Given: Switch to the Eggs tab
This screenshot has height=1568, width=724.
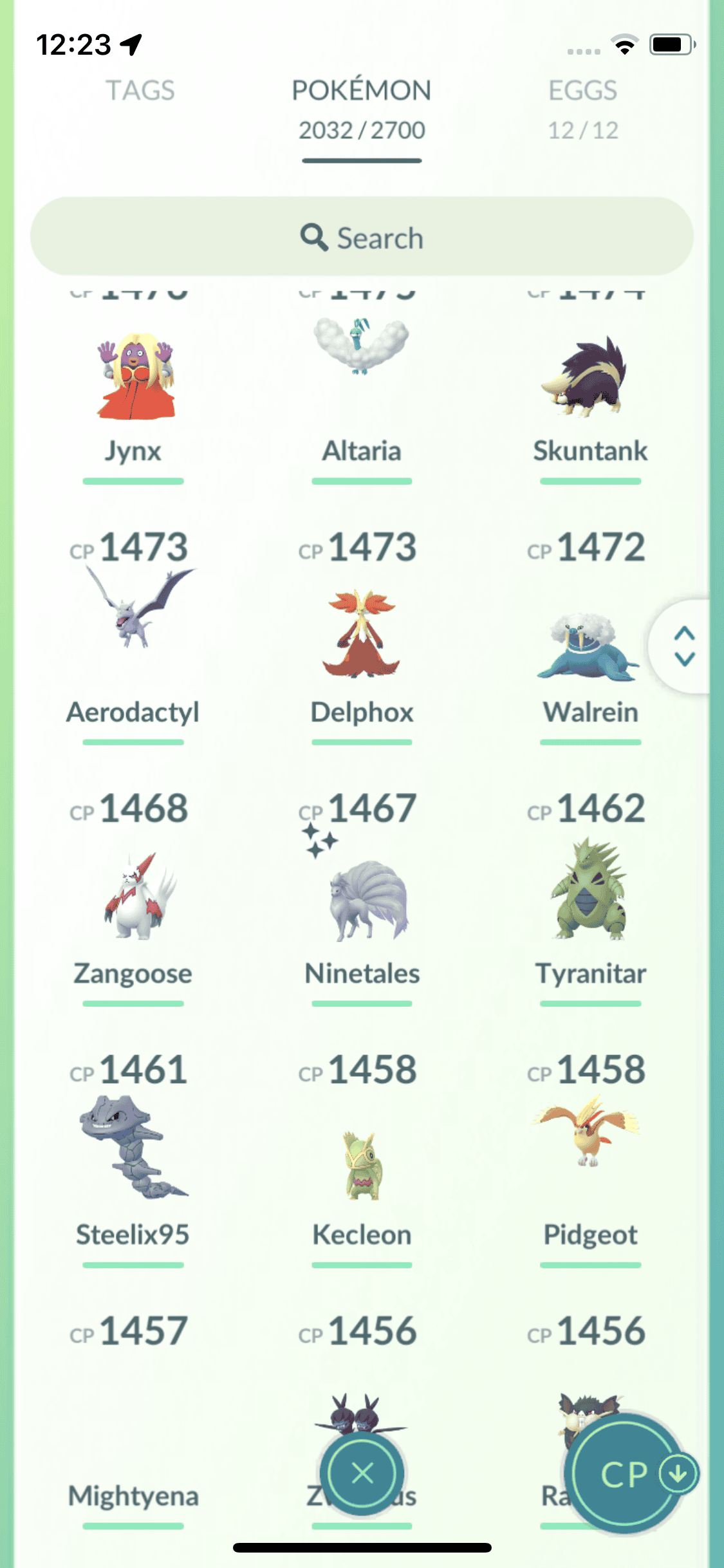Looking at the screenshot, I should [x=582, y=107].
